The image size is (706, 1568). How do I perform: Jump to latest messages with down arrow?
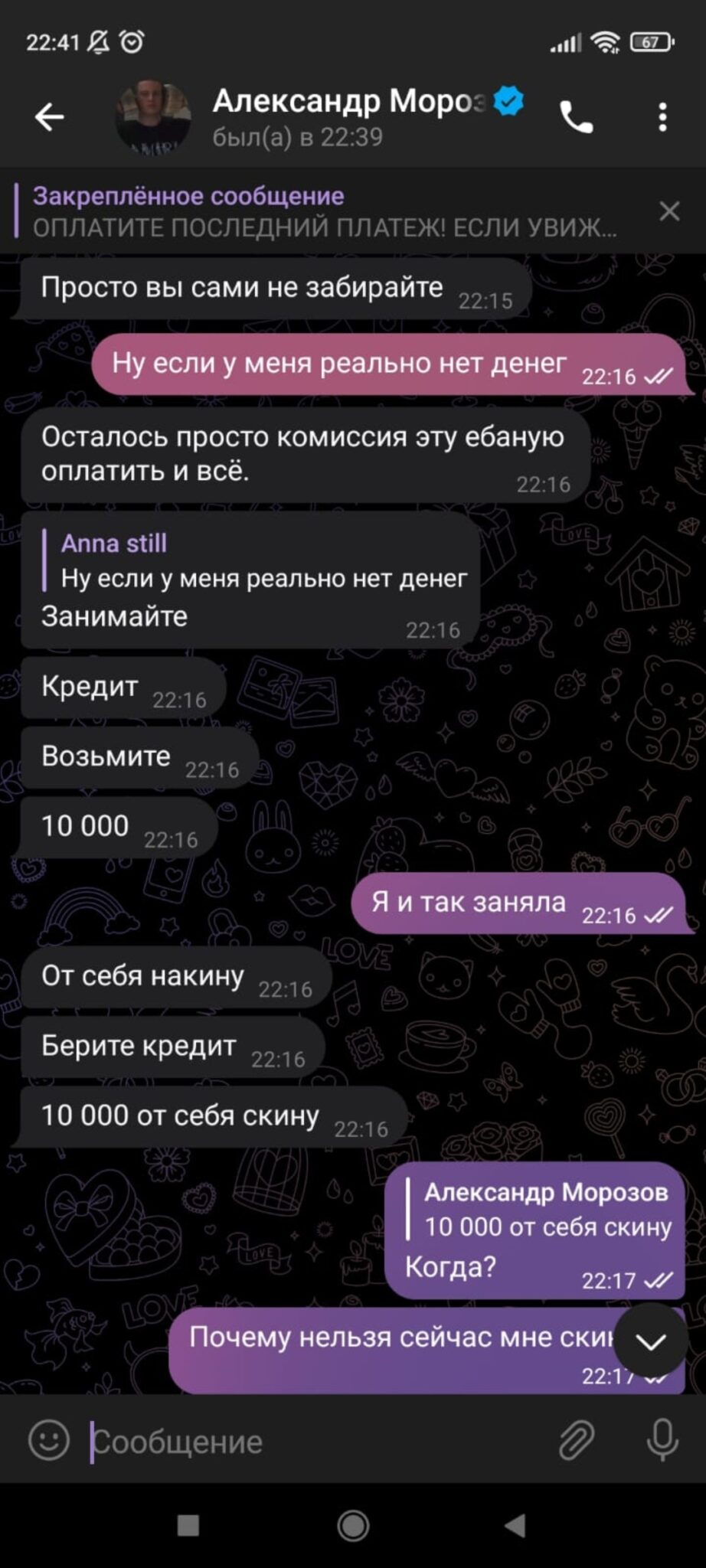651,1341
